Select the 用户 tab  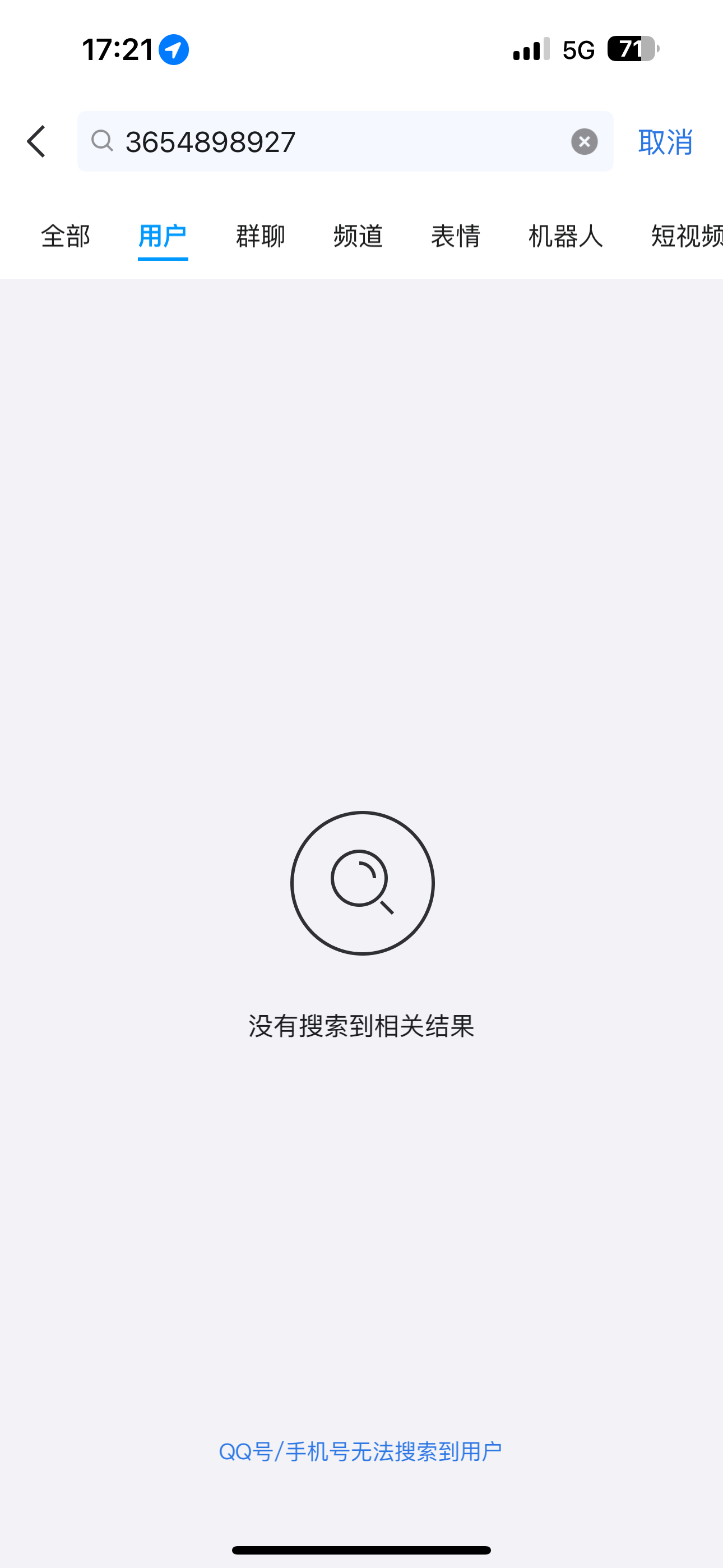(x=163, y=236)
